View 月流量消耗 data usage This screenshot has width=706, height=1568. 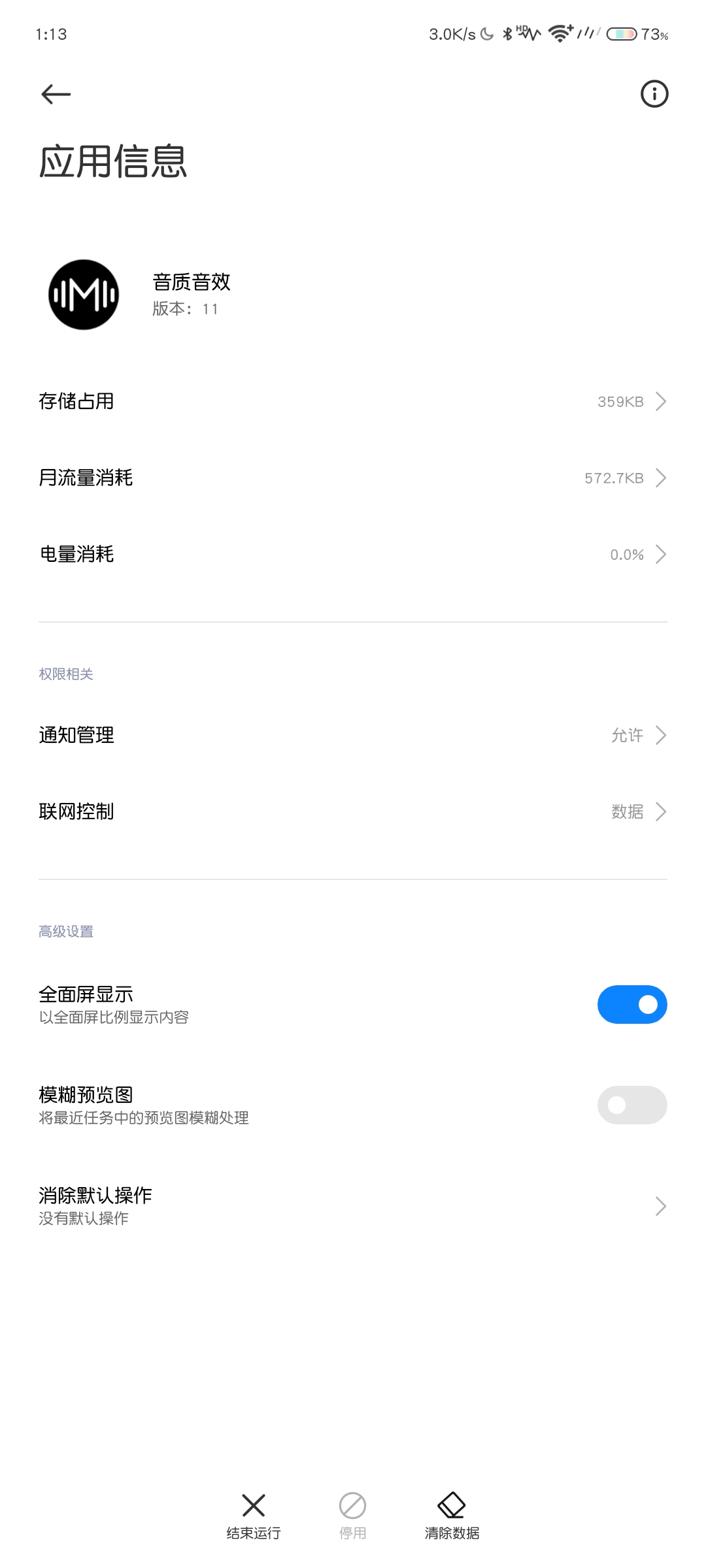coord(353,478)
